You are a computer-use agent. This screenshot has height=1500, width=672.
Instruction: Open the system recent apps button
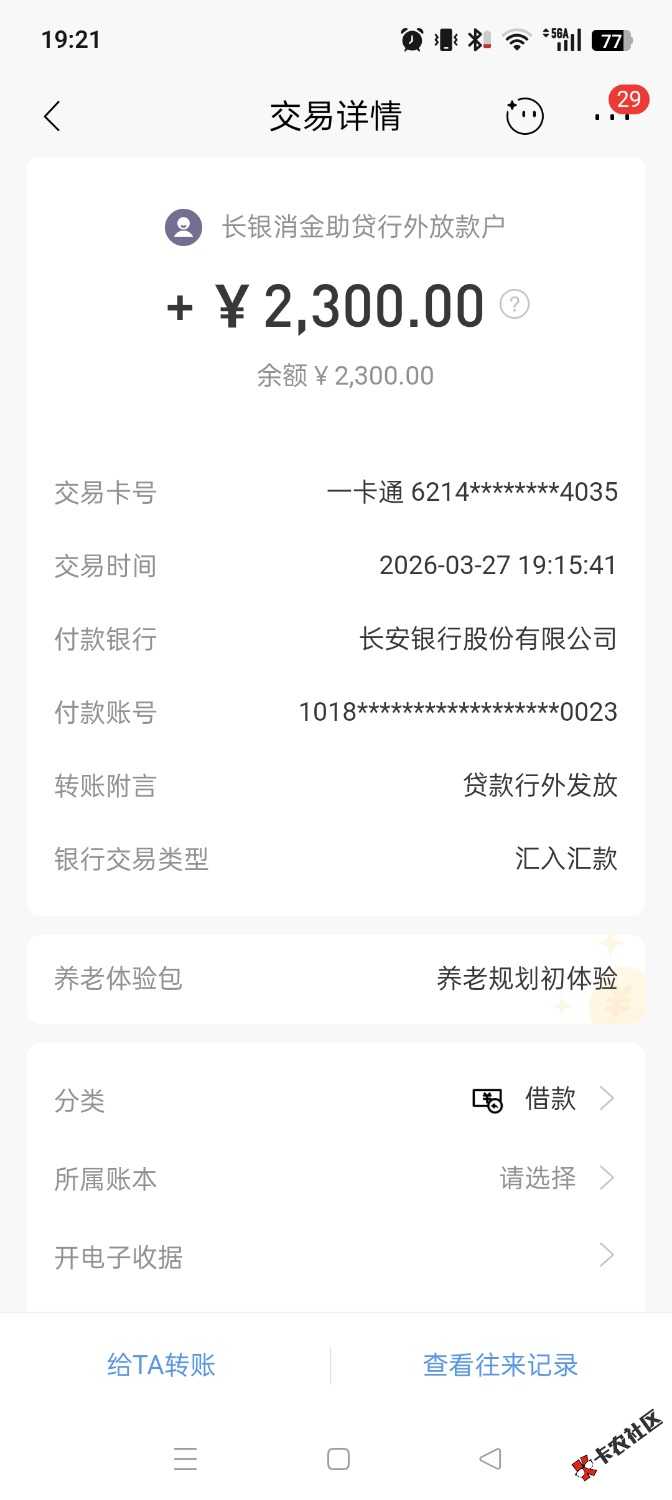pos(185,1459)
